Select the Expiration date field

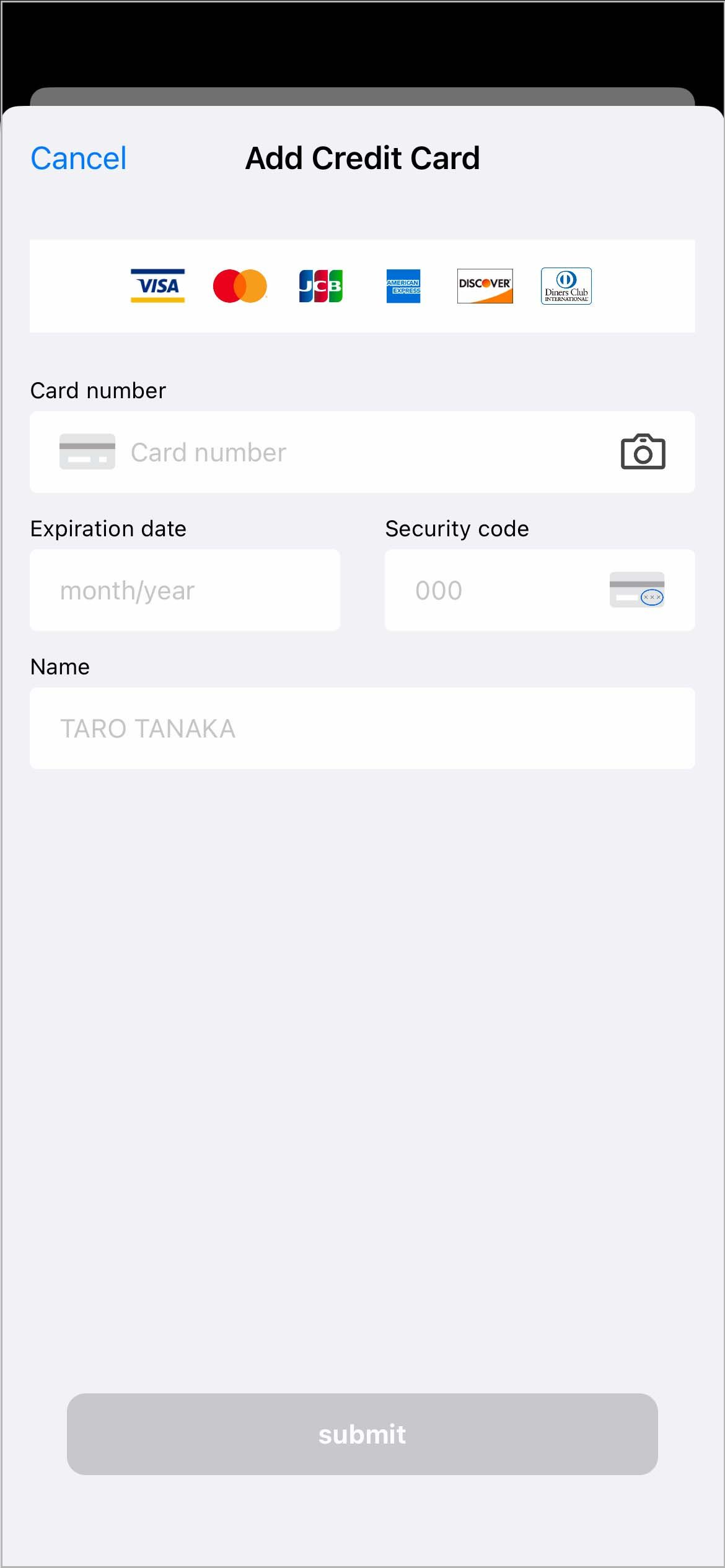point(185,590)
